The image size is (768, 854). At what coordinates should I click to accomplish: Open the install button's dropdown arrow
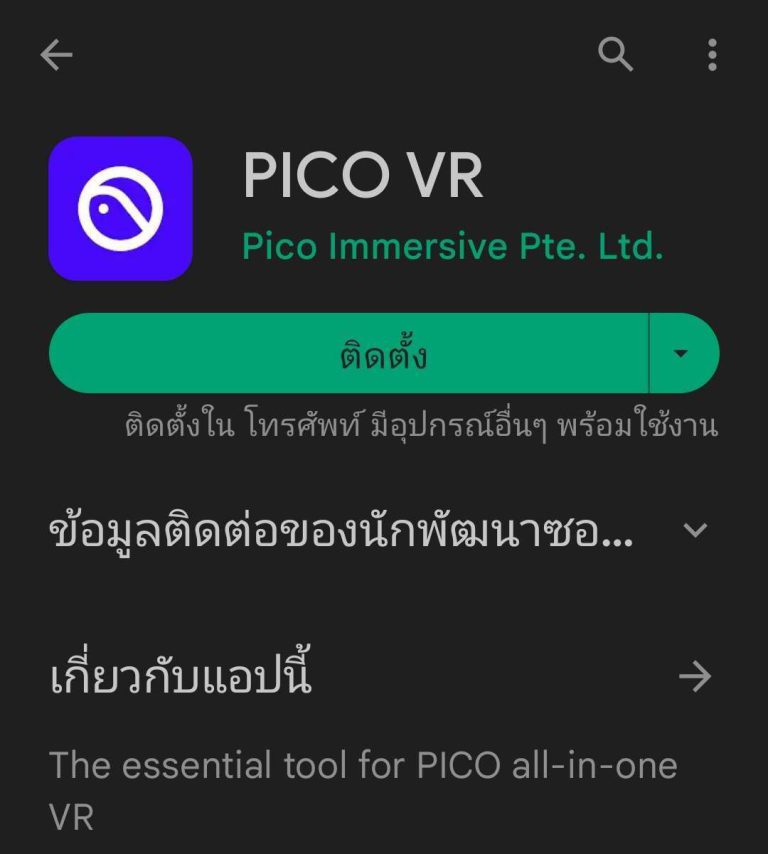point(683,354)
